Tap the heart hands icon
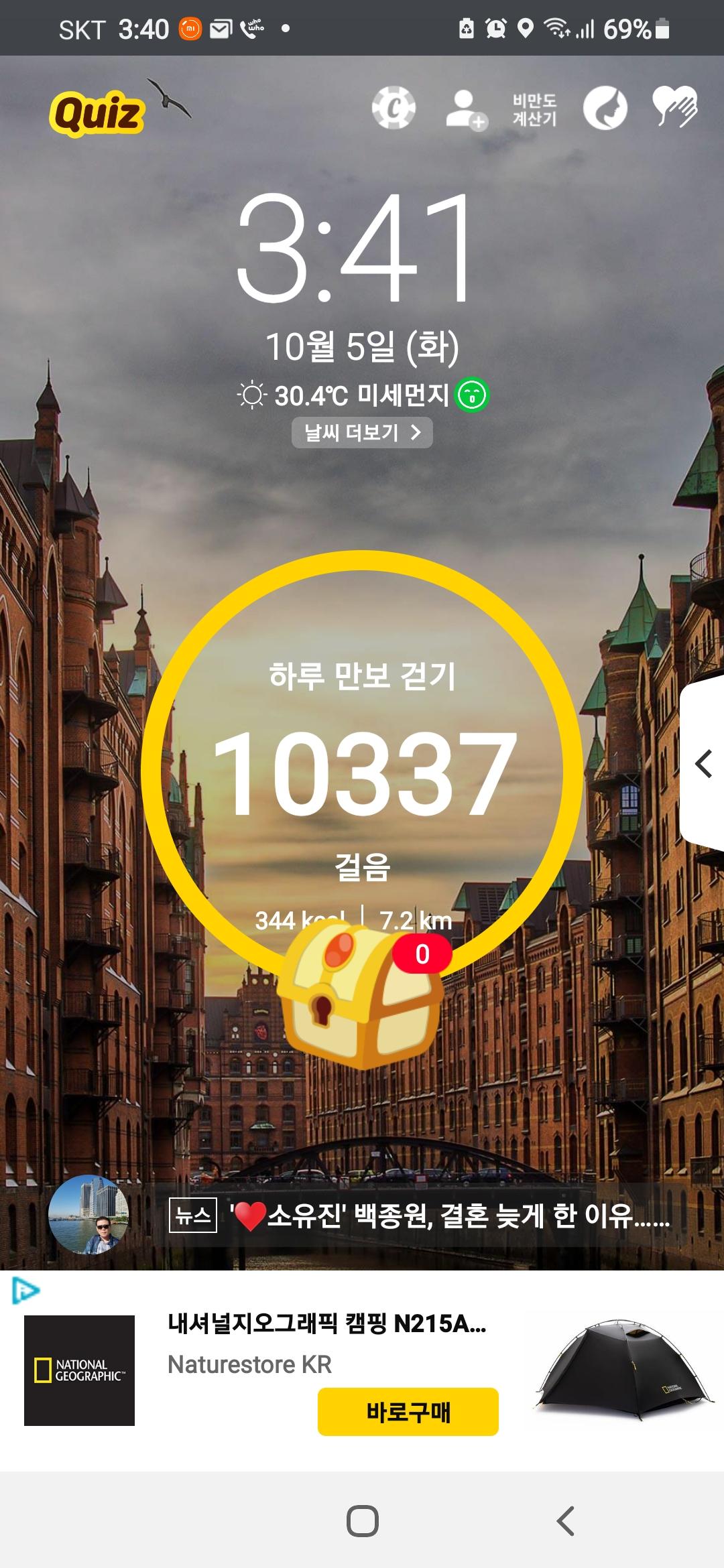 click(x=675, y=107)
